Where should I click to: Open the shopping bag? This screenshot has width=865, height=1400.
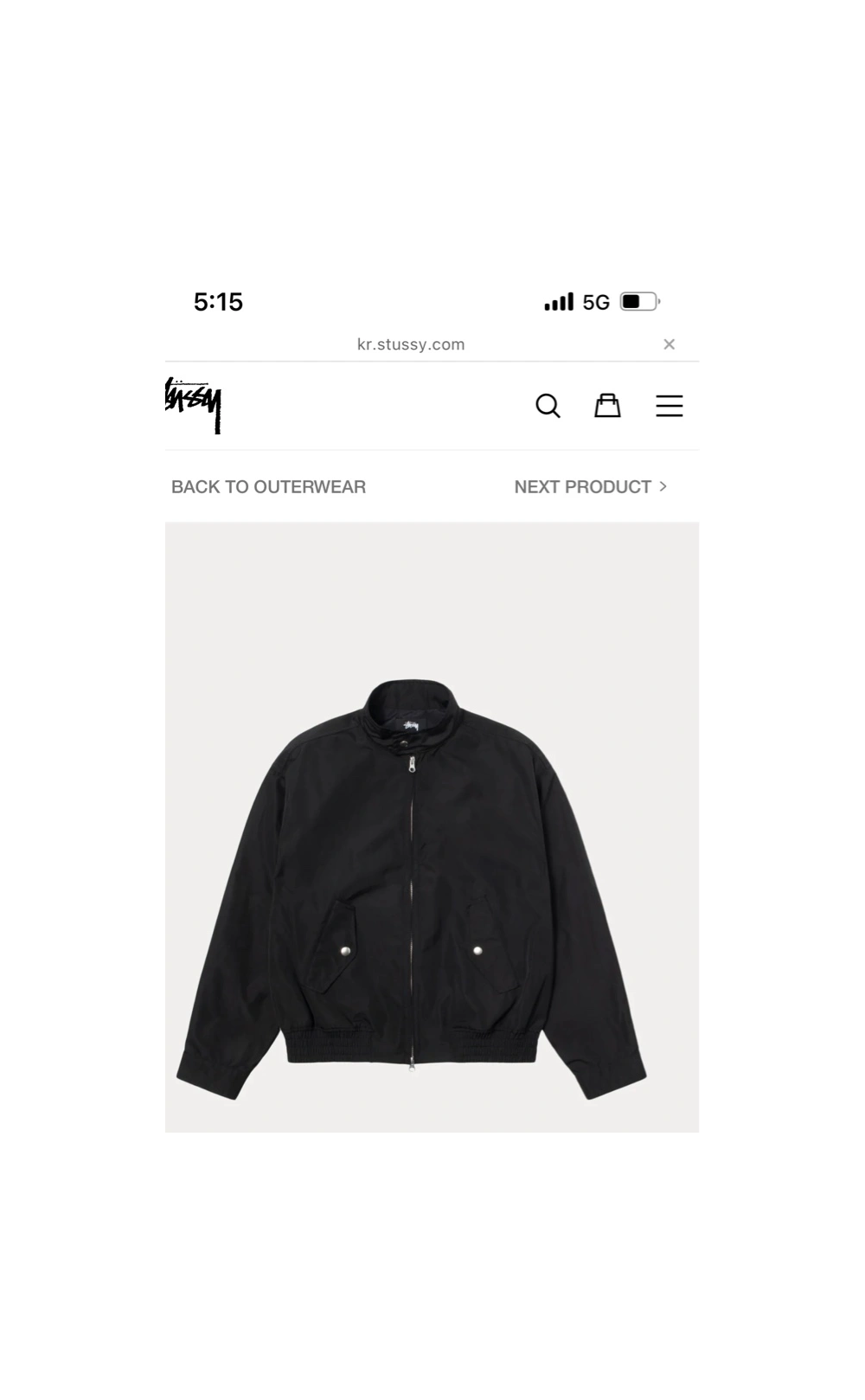[607, 405]
